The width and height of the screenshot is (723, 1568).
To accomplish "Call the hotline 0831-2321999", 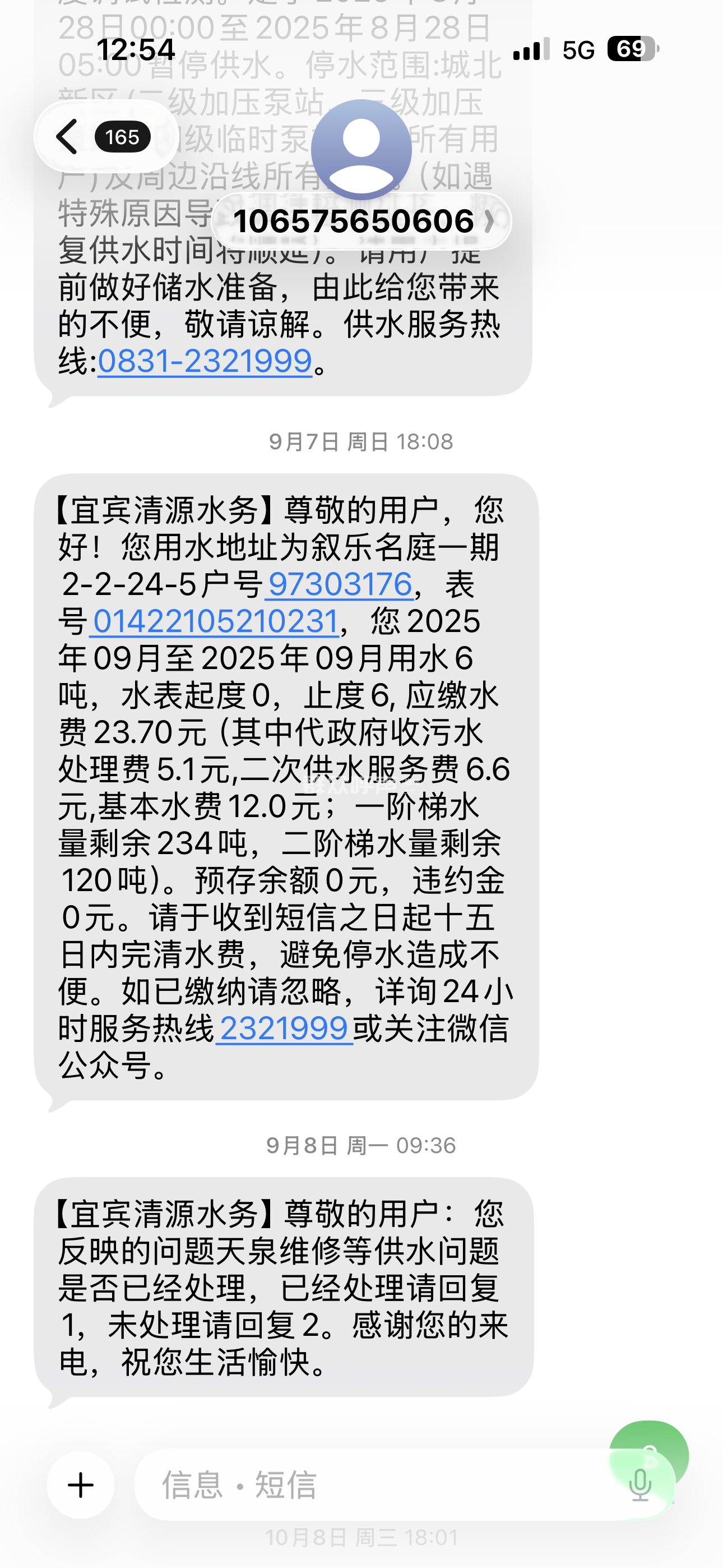I will pos(205,361).
